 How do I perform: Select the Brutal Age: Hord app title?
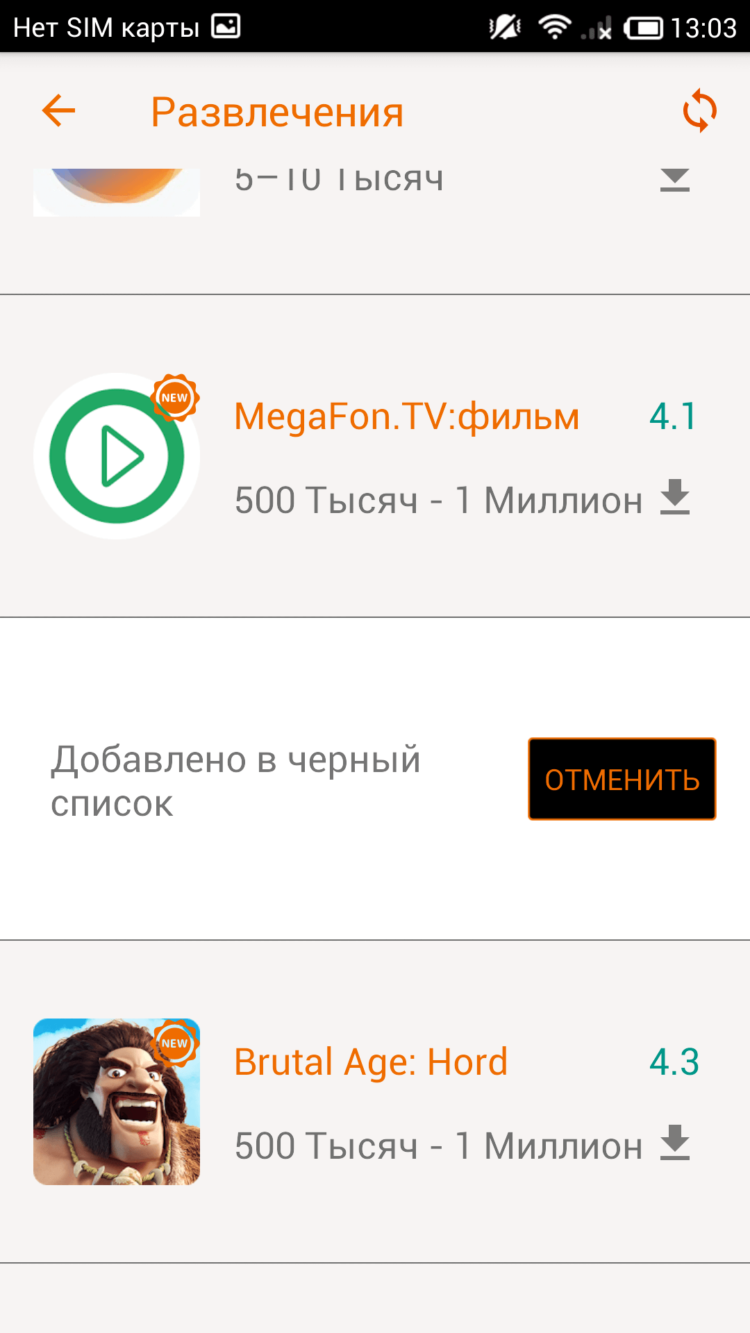pyautogui.click(x=371, y=1061)
